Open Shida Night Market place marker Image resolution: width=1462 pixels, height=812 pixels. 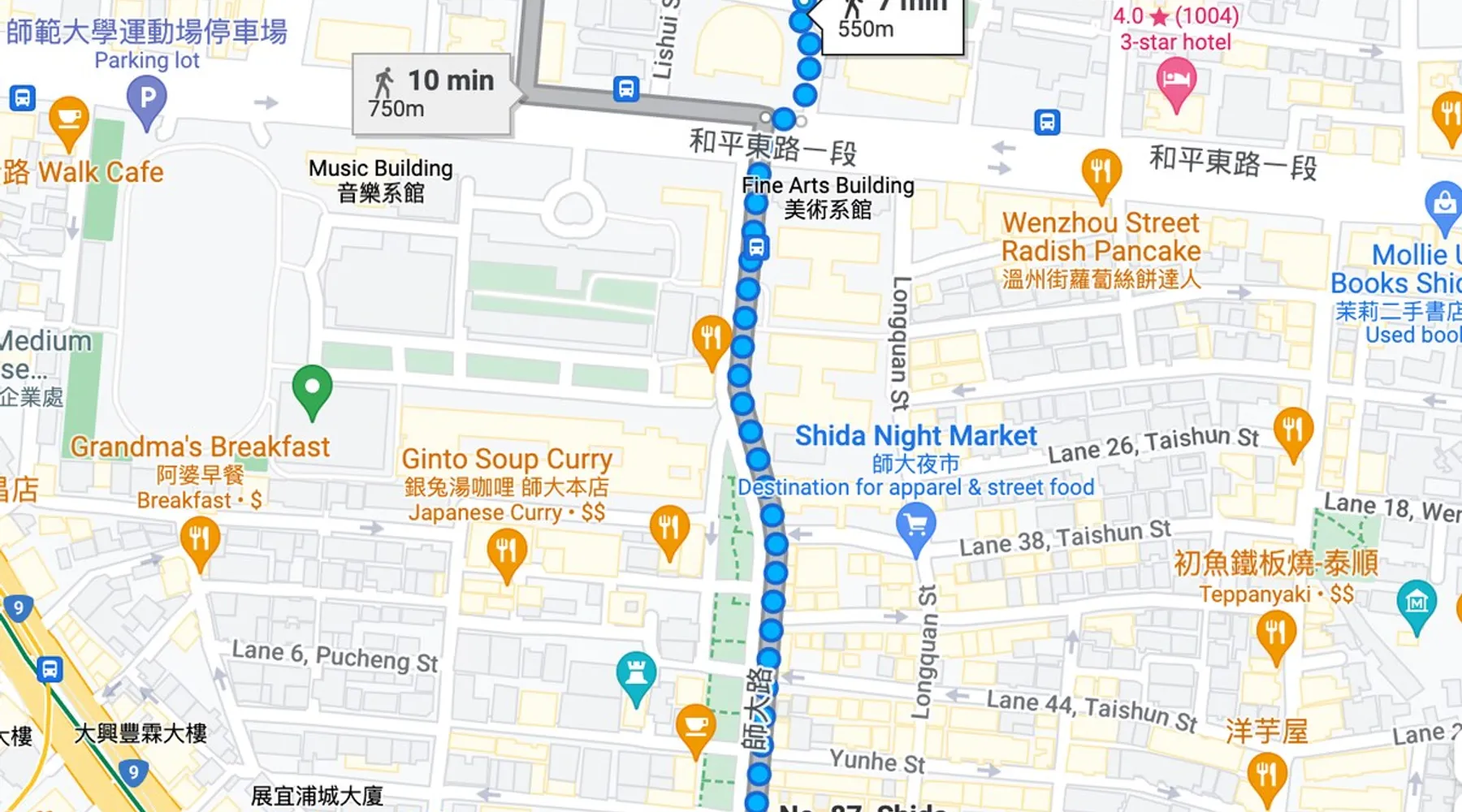pyautogui.click(x=916, y=526)
